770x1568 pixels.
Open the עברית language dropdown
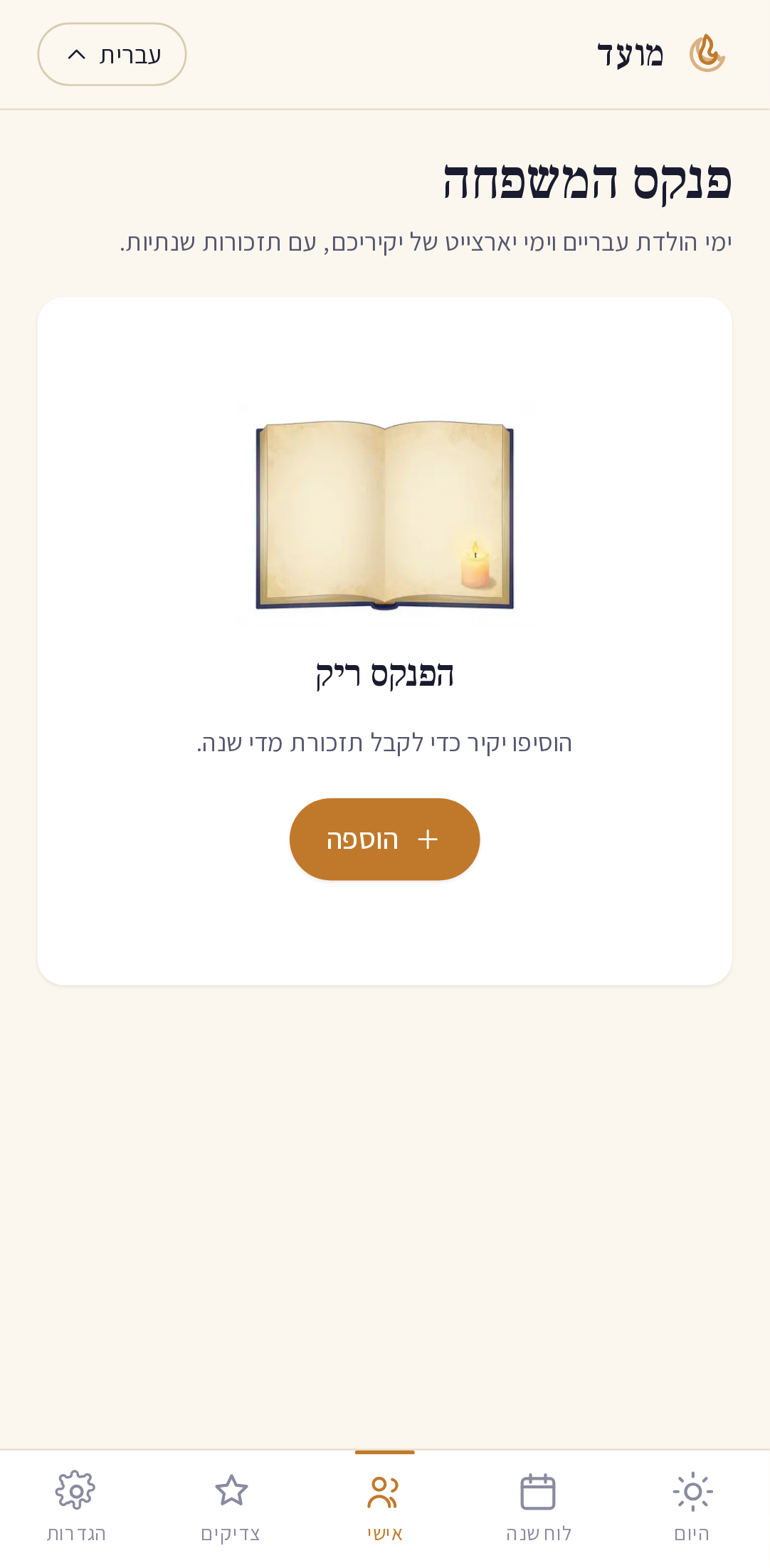(112, 54)
